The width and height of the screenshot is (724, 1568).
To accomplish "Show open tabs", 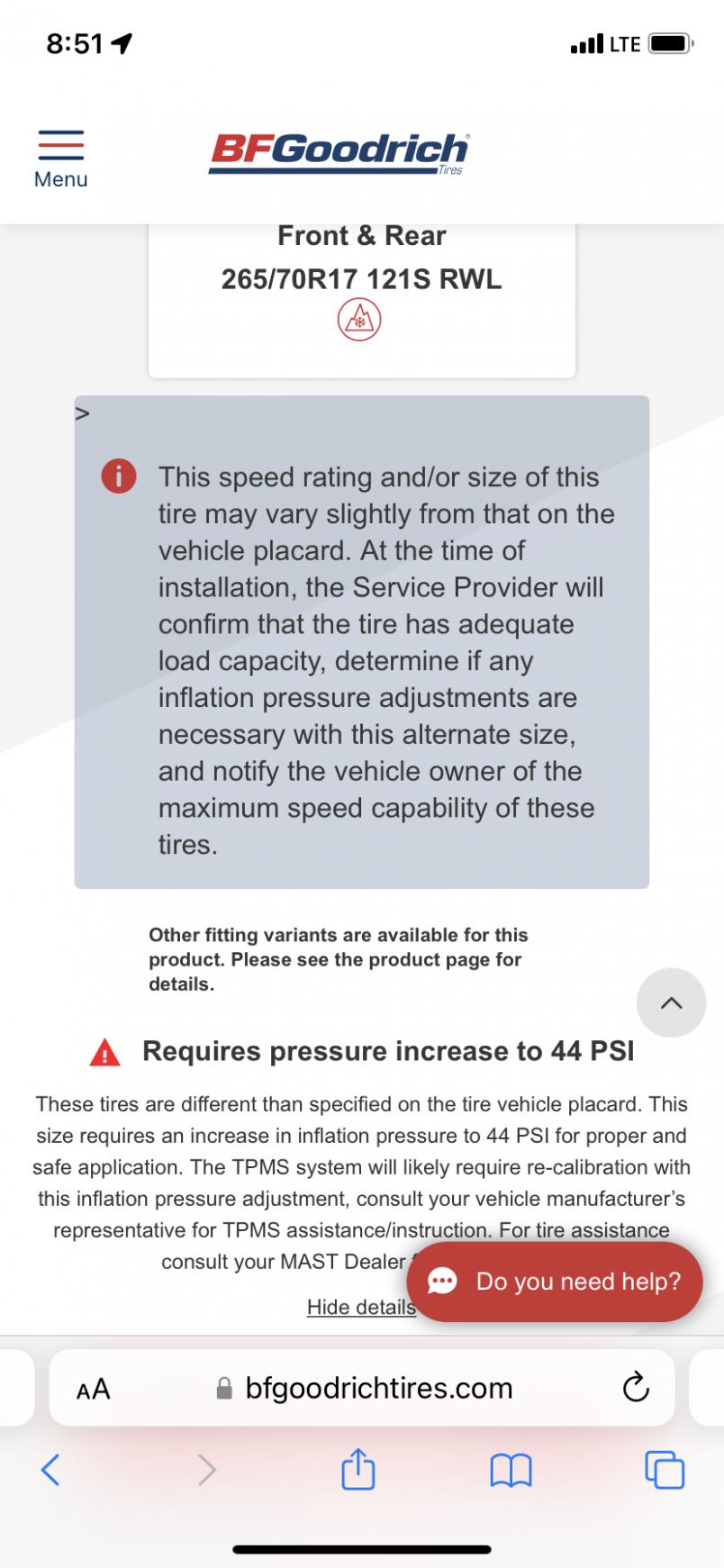I will 665,1471.
